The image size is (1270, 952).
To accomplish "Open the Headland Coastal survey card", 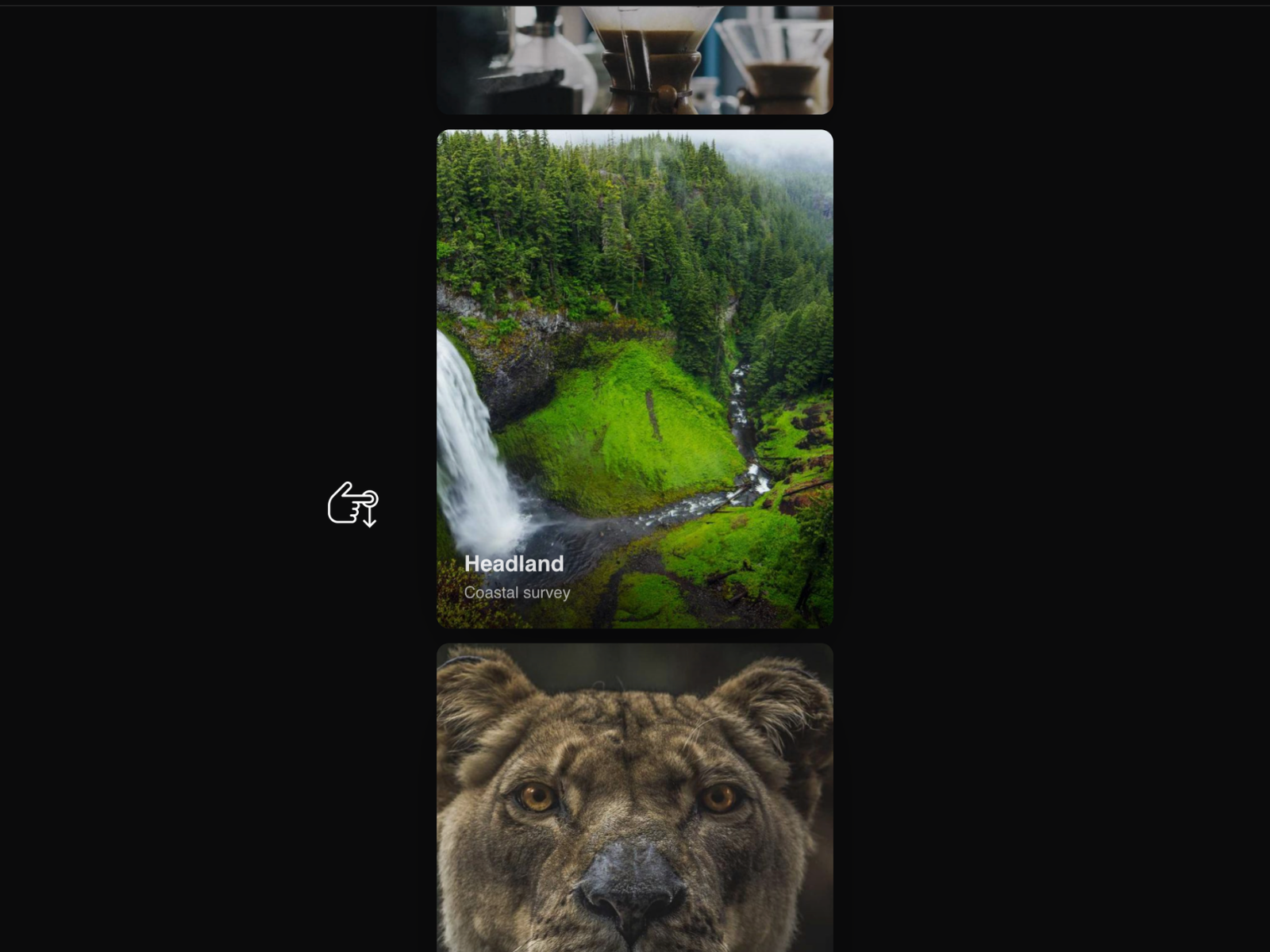I will coord(635,378).
